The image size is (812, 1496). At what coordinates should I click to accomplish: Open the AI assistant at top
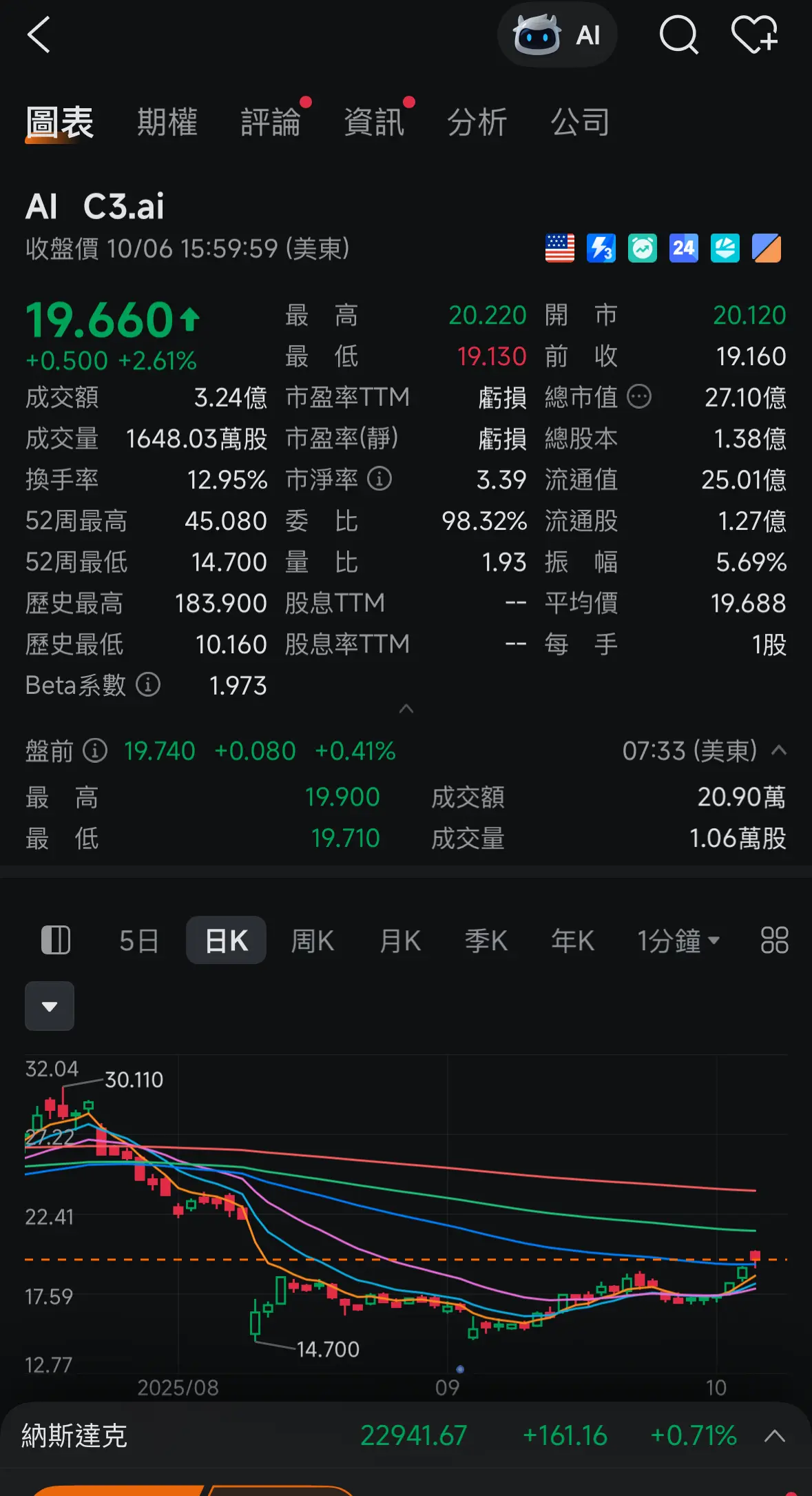(x=556, y=35)
